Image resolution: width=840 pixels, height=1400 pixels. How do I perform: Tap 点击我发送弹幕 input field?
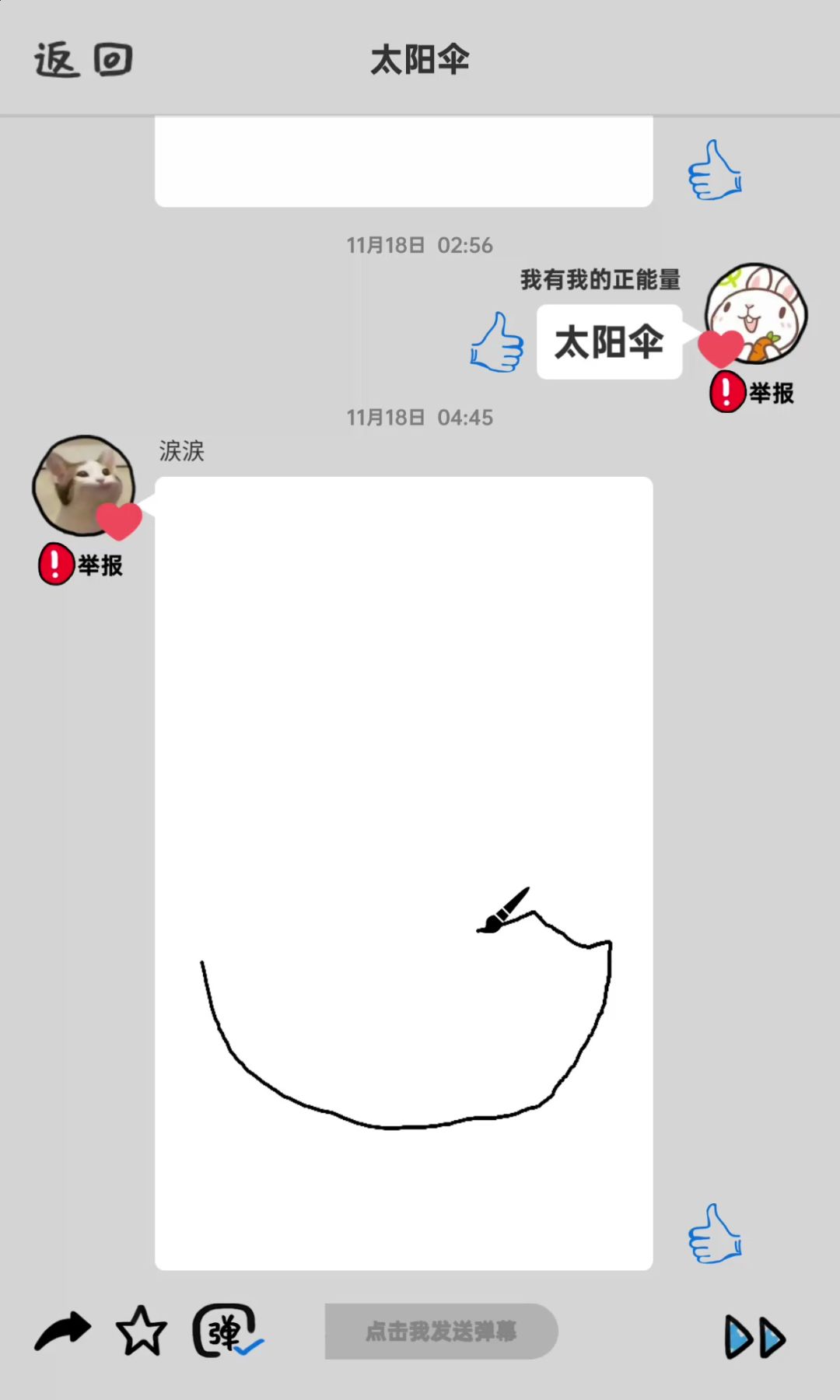coord(441,1332)
